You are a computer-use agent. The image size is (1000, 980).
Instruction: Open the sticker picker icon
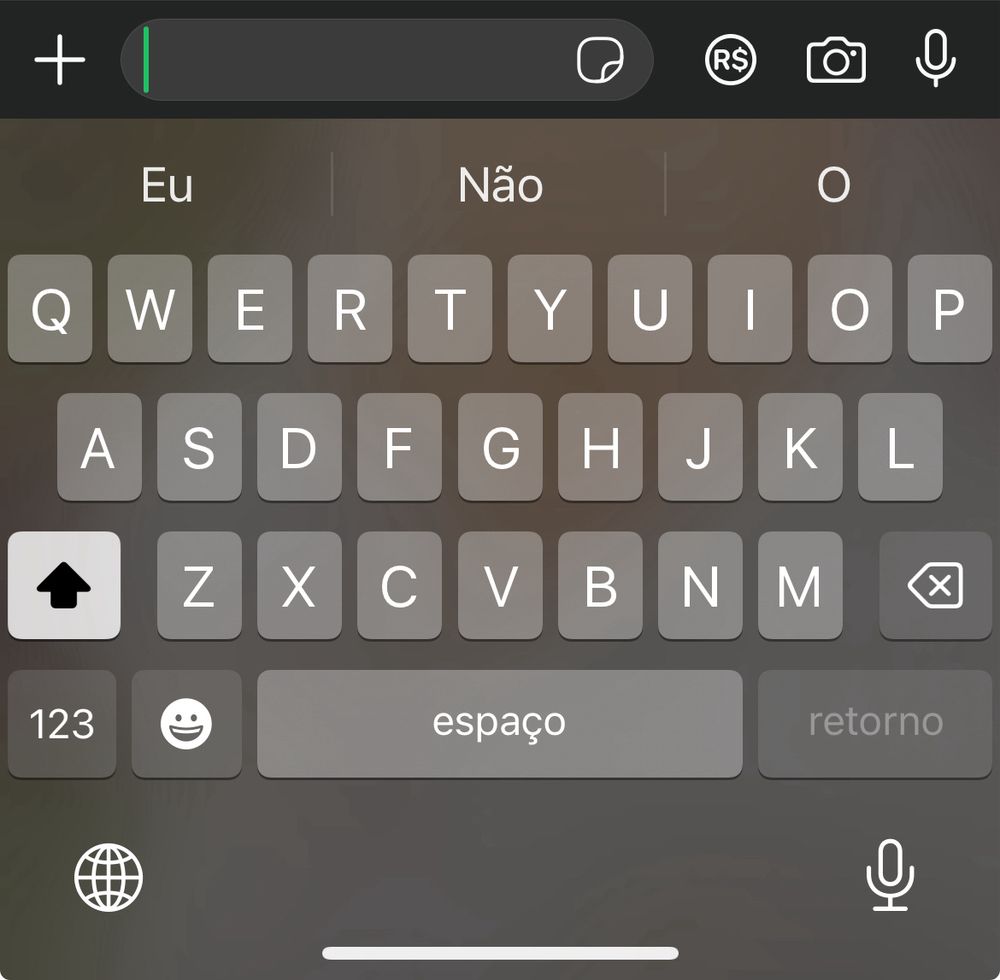601,61
